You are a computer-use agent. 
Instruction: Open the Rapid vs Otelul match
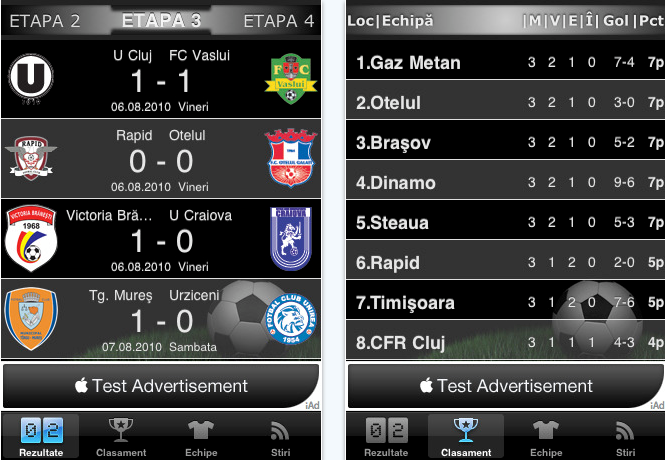tap(161, 160)
